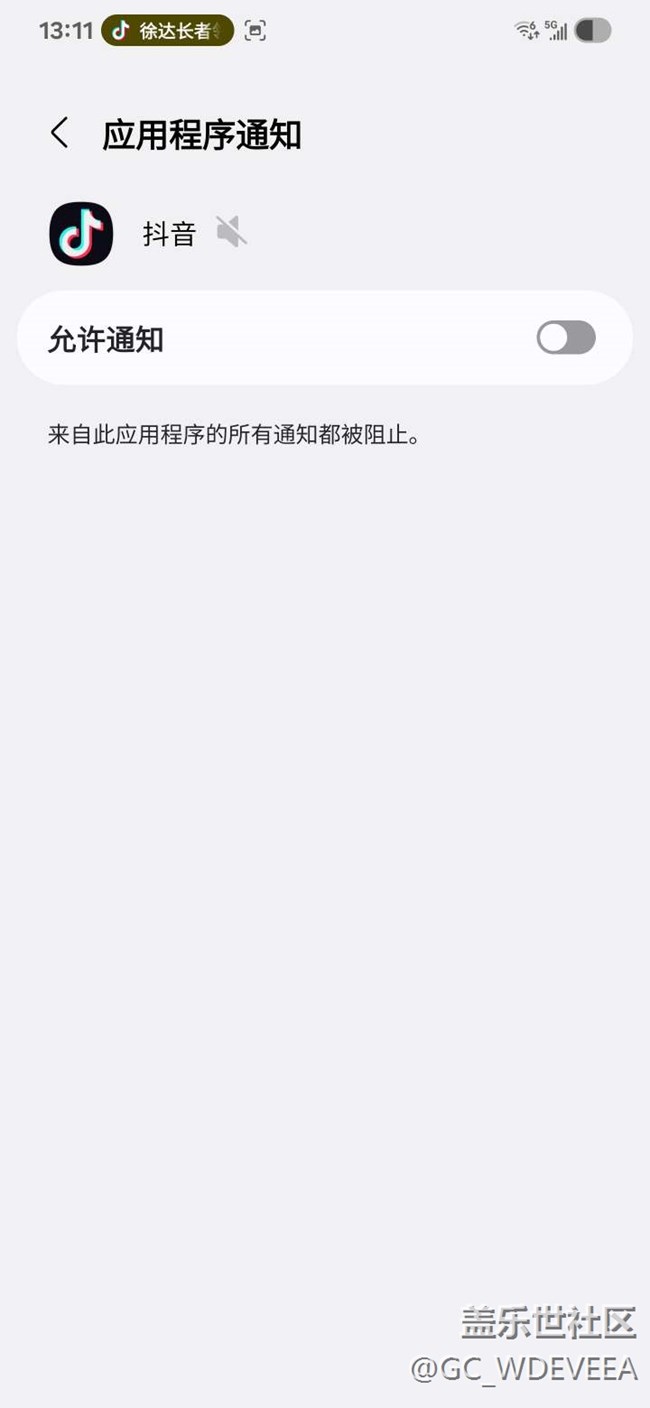650x1408 pixels.
Task: Open the 抖音 now-playing pill in status bar
Action: pyautogui.click(x=168, y=30)
